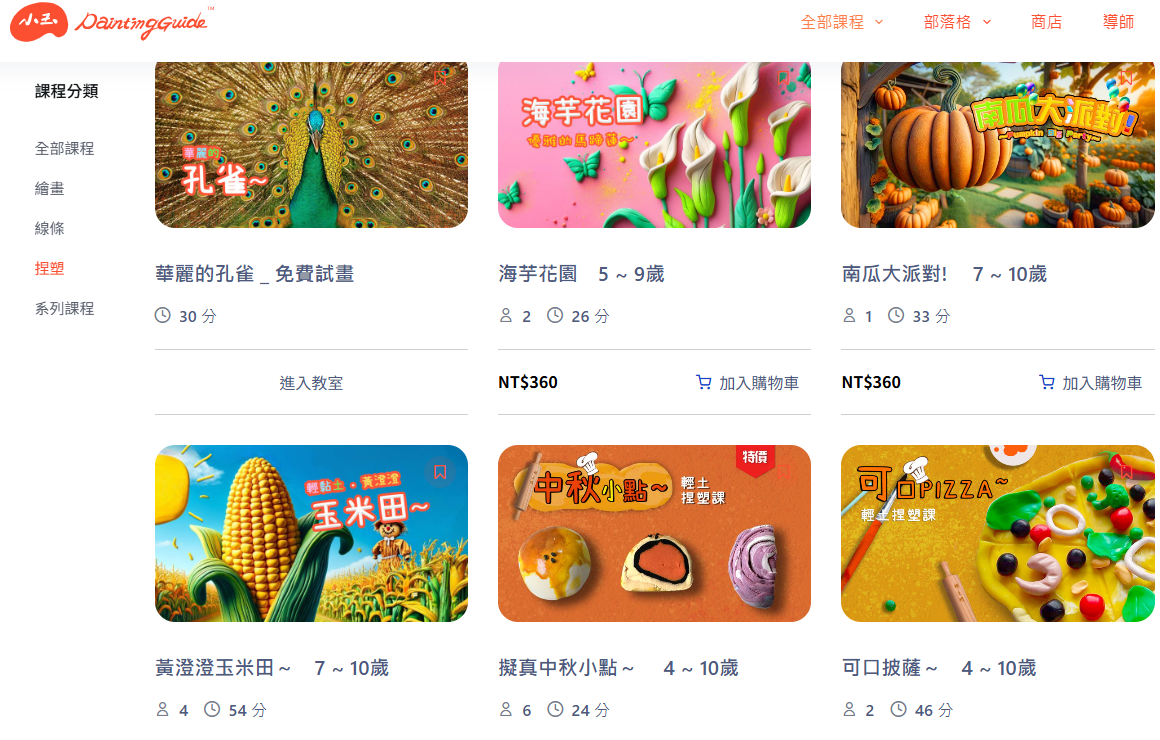The height and width of the screenshot is (740, 1160).
Task: View the 南瓜大派對 course
Action: point(997,145)
